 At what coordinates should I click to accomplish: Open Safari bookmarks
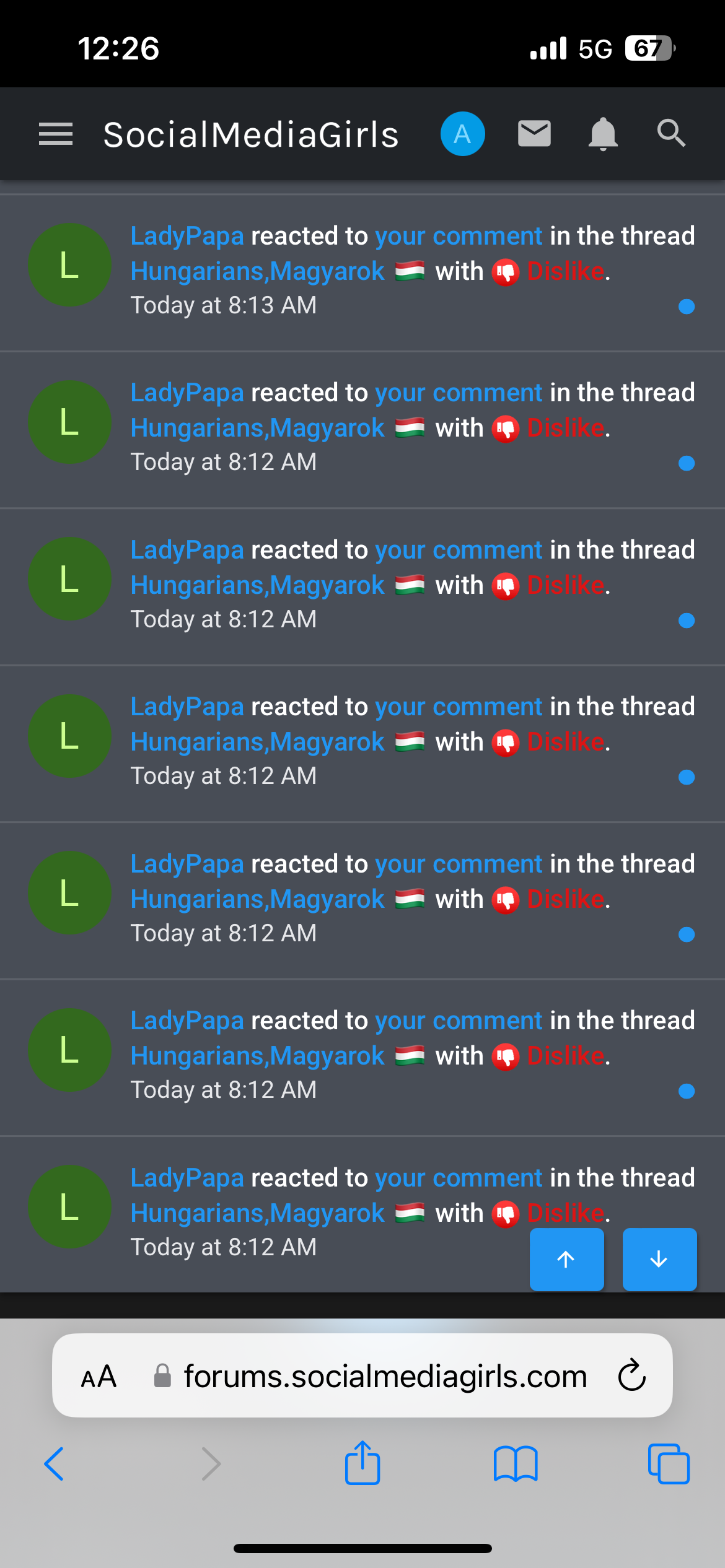516,1464
